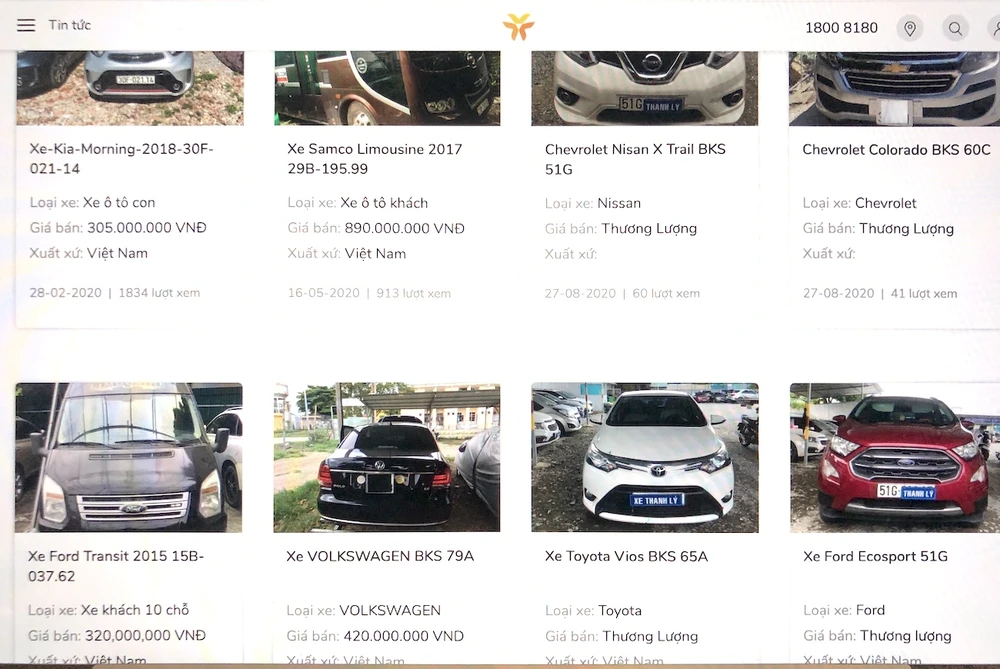Open the Xe-Kia-Morning-2018 listing
The height and width of the screenshot is (669, 1000).
click(122, 159)
